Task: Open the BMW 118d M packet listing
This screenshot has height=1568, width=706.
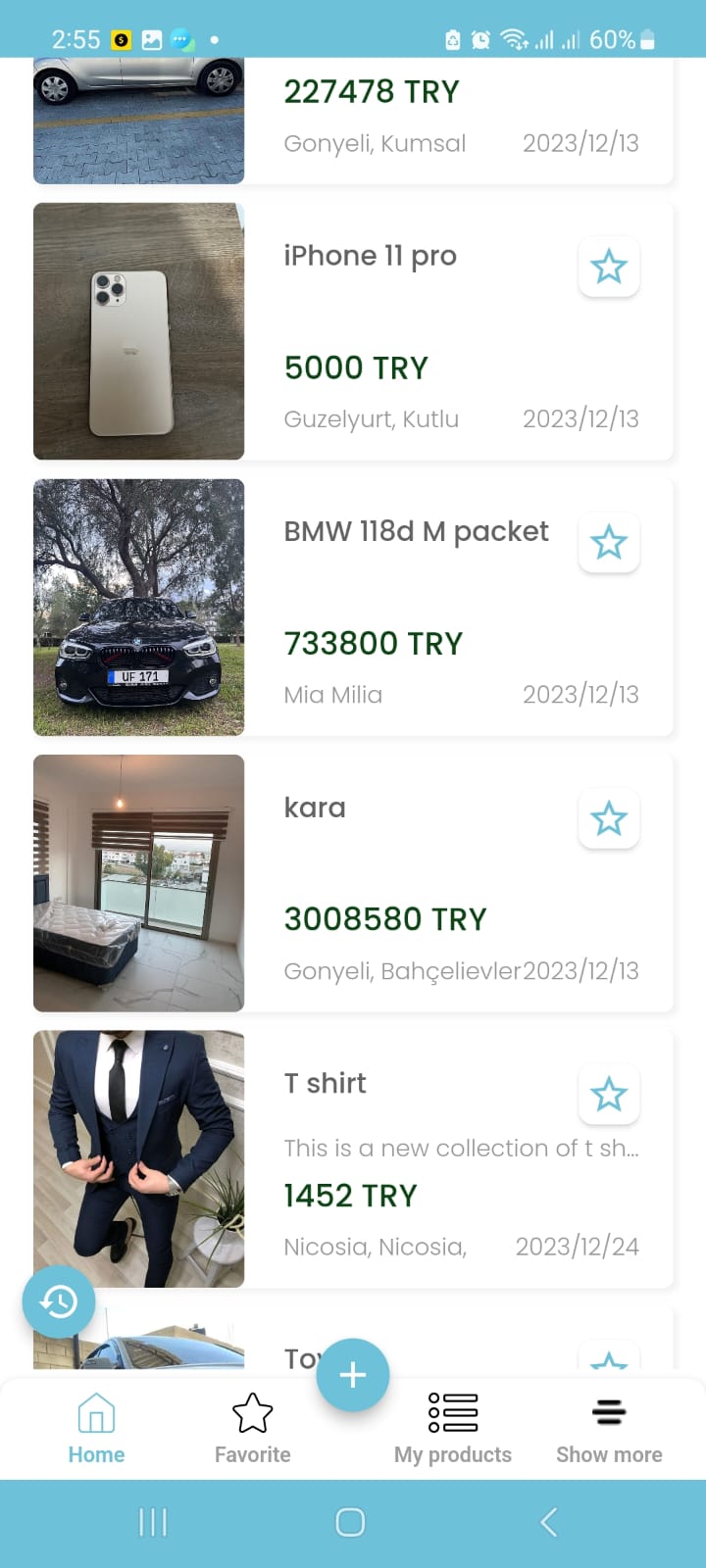Action: [416, 531]
